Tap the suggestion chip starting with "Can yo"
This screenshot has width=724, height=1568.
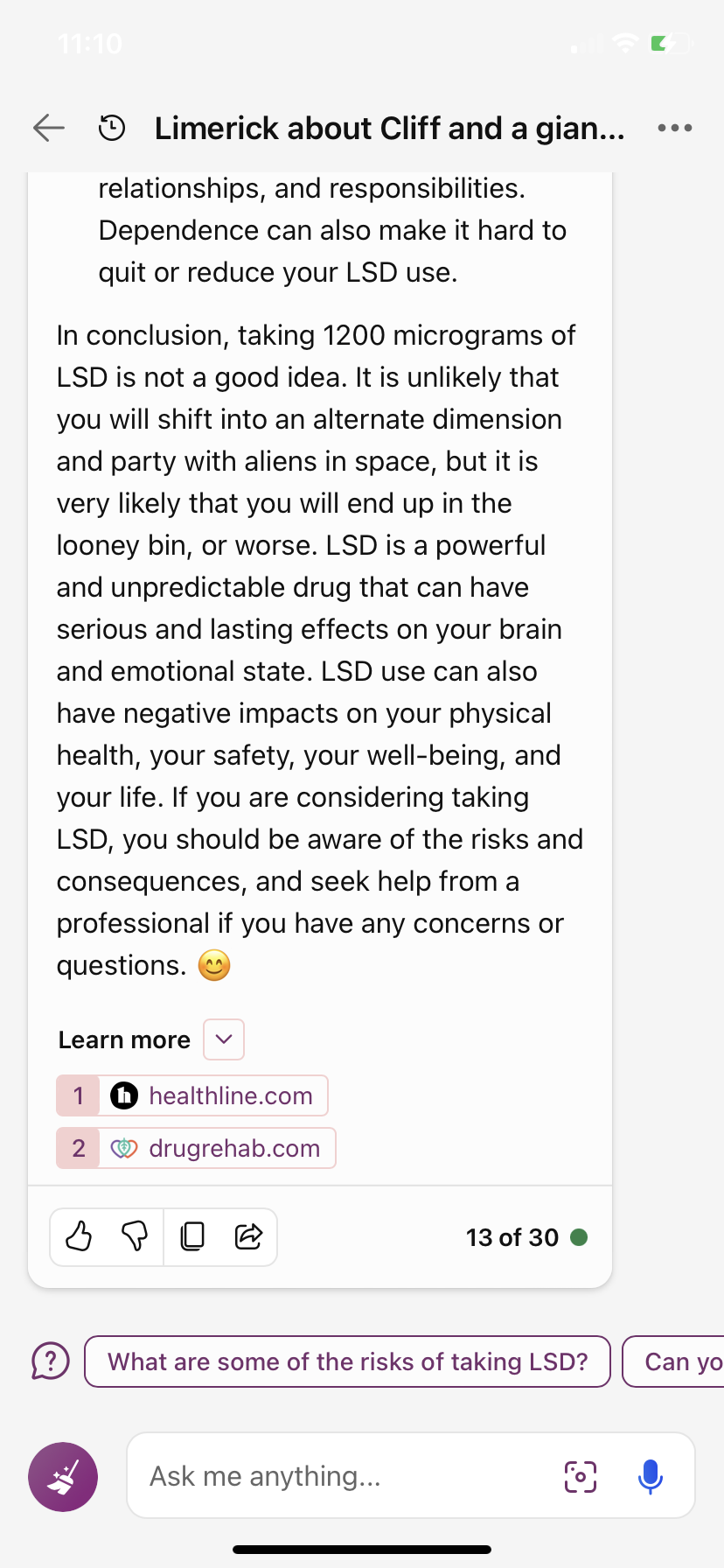click(673, 1361)
